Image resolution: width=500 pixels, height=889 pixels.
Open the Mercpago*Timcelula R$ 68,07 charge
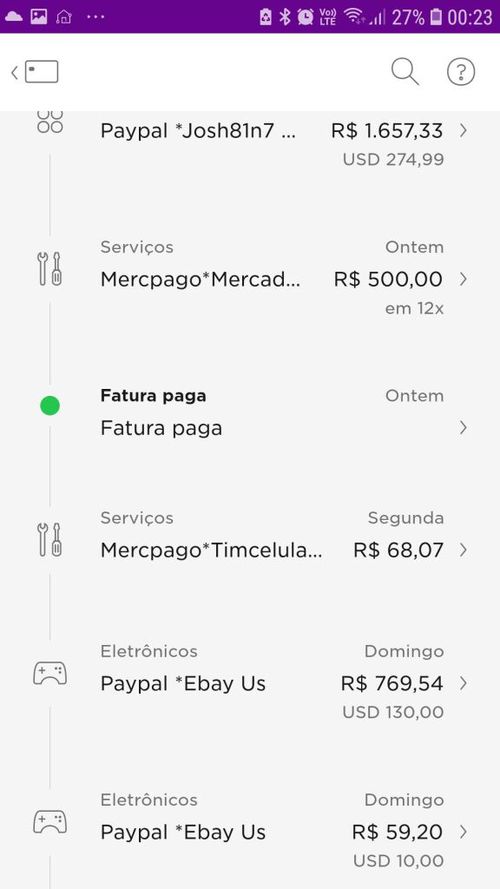tap(250, 535)
